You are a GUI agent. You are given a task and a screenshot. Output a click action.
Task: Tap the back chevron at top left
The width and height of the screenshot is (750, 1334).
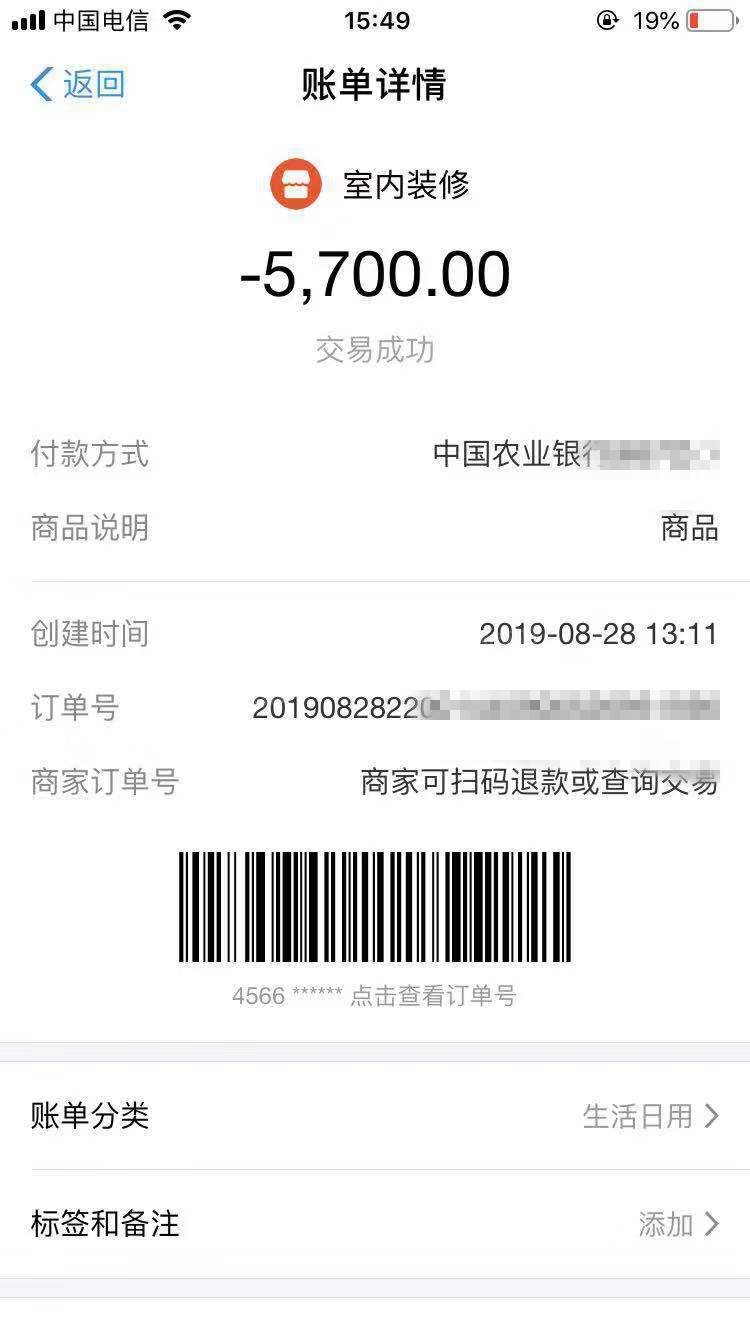42,85
